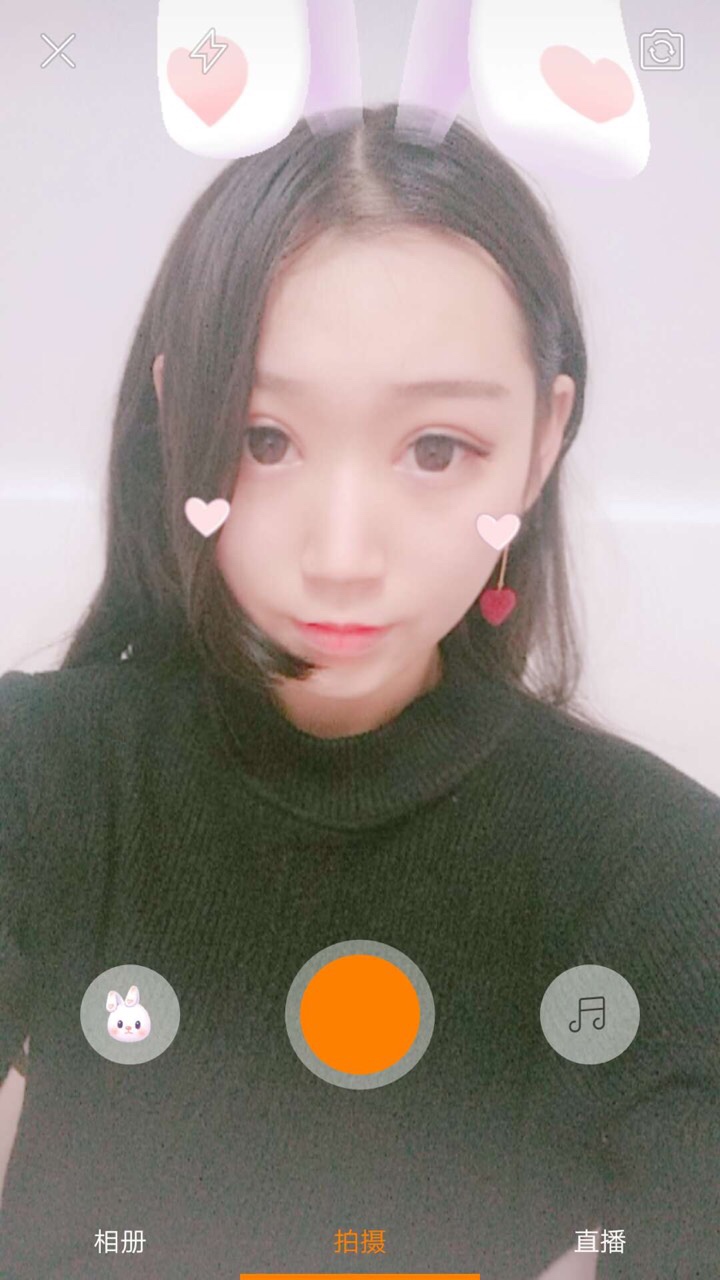Viewport: 720px width, 1280px height.
Task: Flip to the other camera
Action: point(661,50)
